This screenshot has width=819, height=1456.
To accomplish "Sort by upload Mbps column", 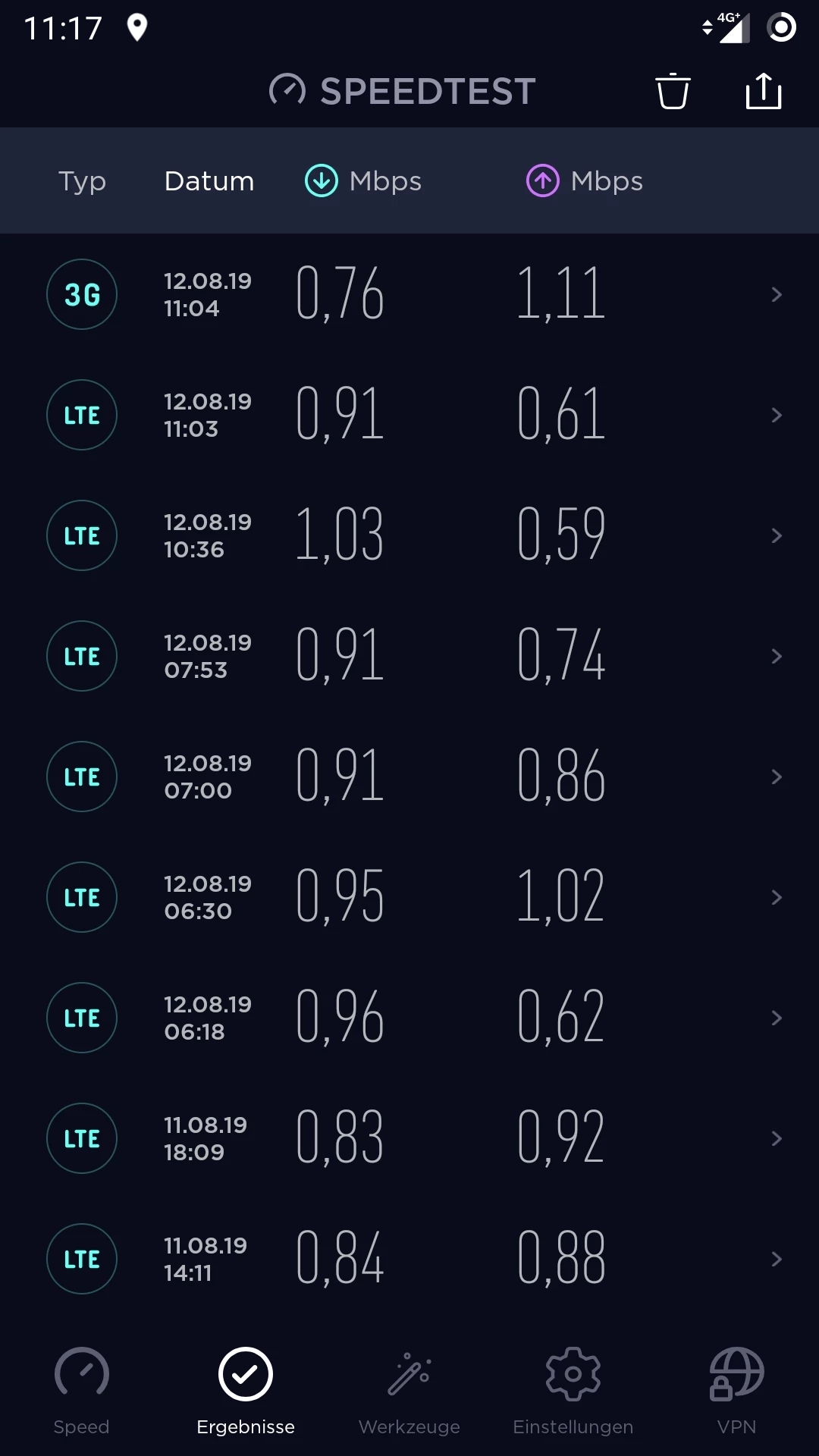I will (x=585, y=181).
